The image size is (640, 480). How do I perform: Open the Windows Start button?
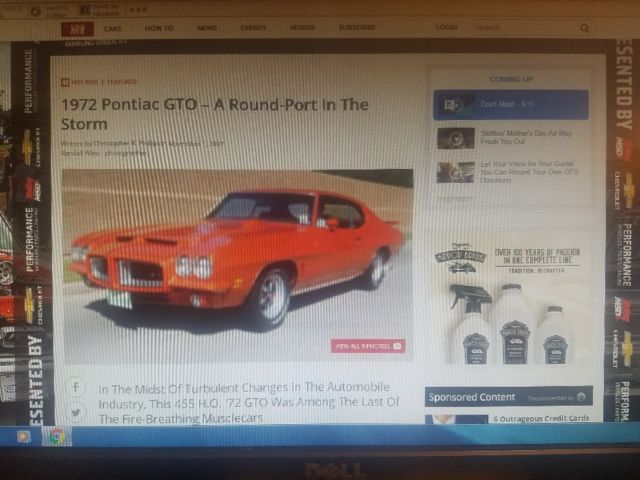click(x=22, y=436)
